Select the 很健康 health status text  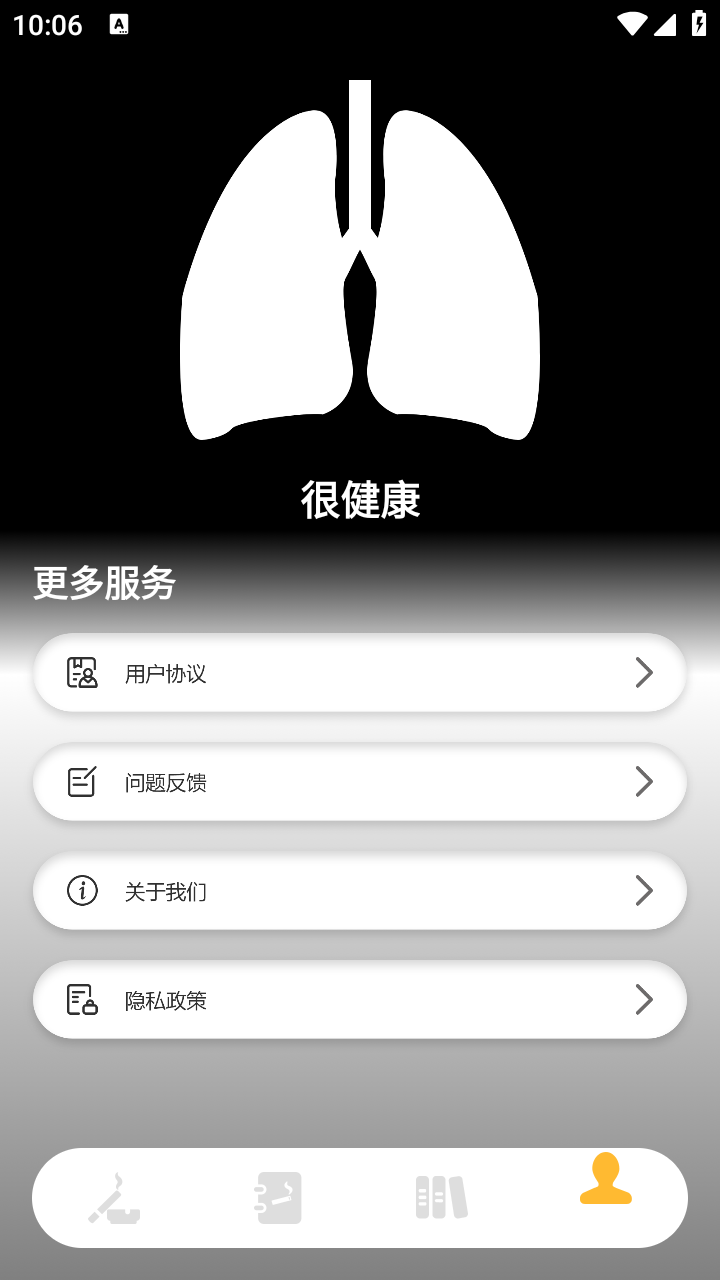360,500
